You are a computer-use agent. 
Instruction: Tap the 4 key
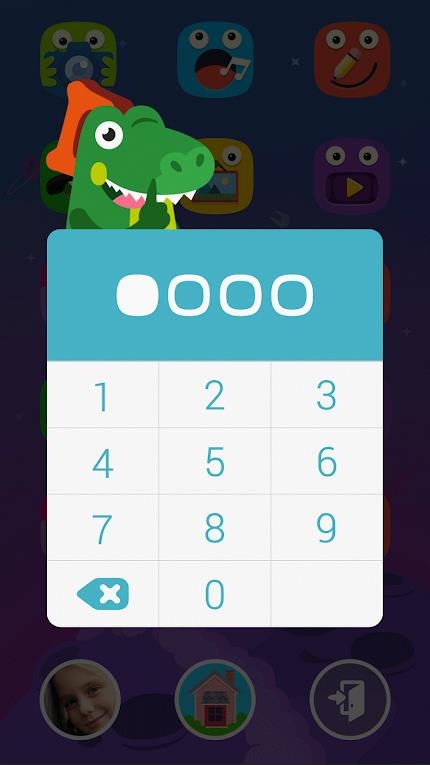tap(102, 462)
